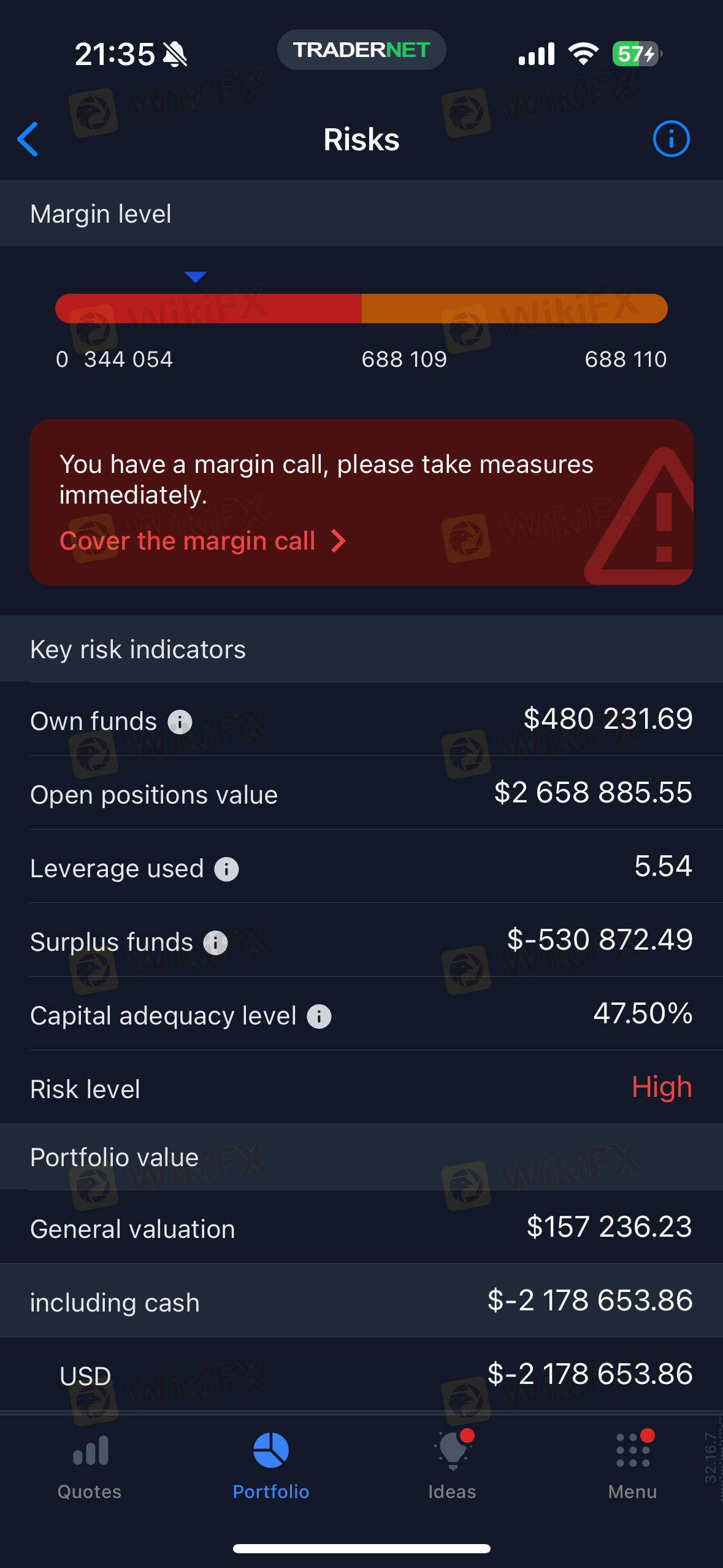The width and height of the screenshot is (723, 1568).
Task: Go back using the top-left arrow
Action: 28,139
